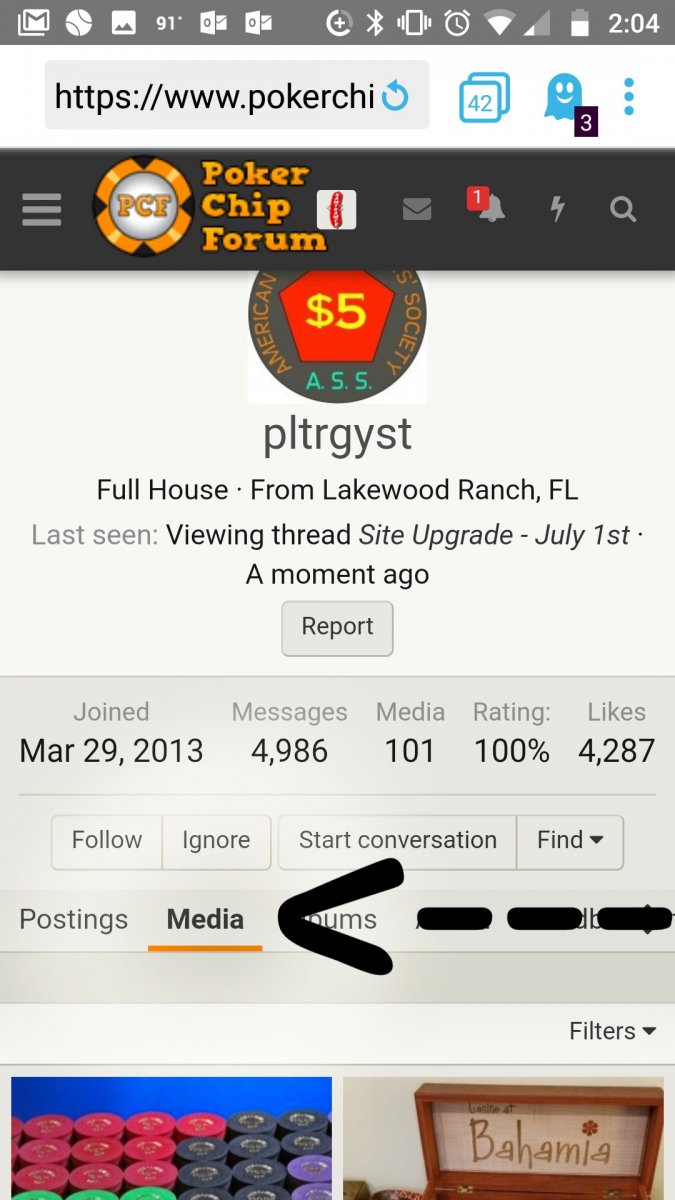Tap the browser URL address bar
This screenshot has height=1200, width=675.
215,96
